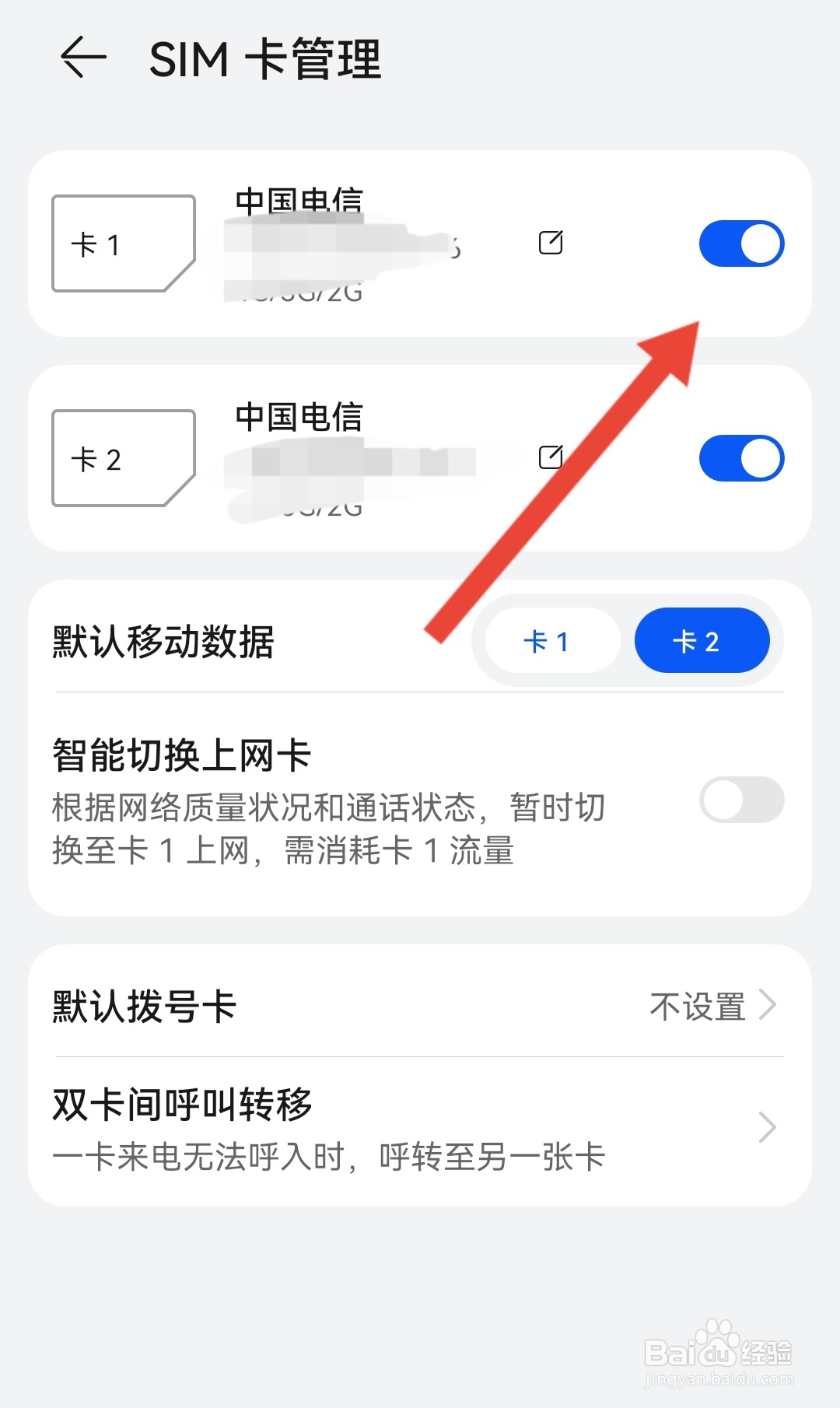Click 双卡间呼叫转移 description text
The image size is (840, 1408).
click(331, 1158)
